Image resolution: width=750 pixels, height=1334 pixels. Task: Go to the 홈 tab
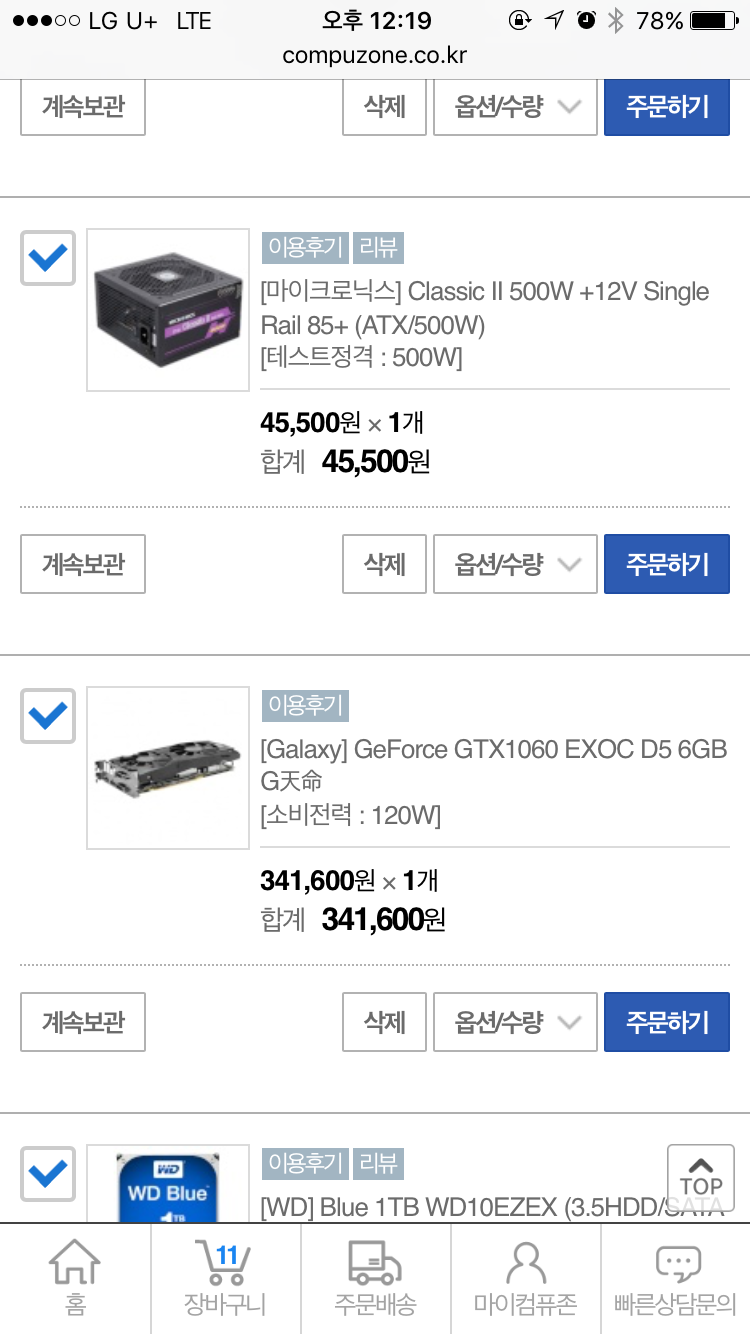point(75,1279)
